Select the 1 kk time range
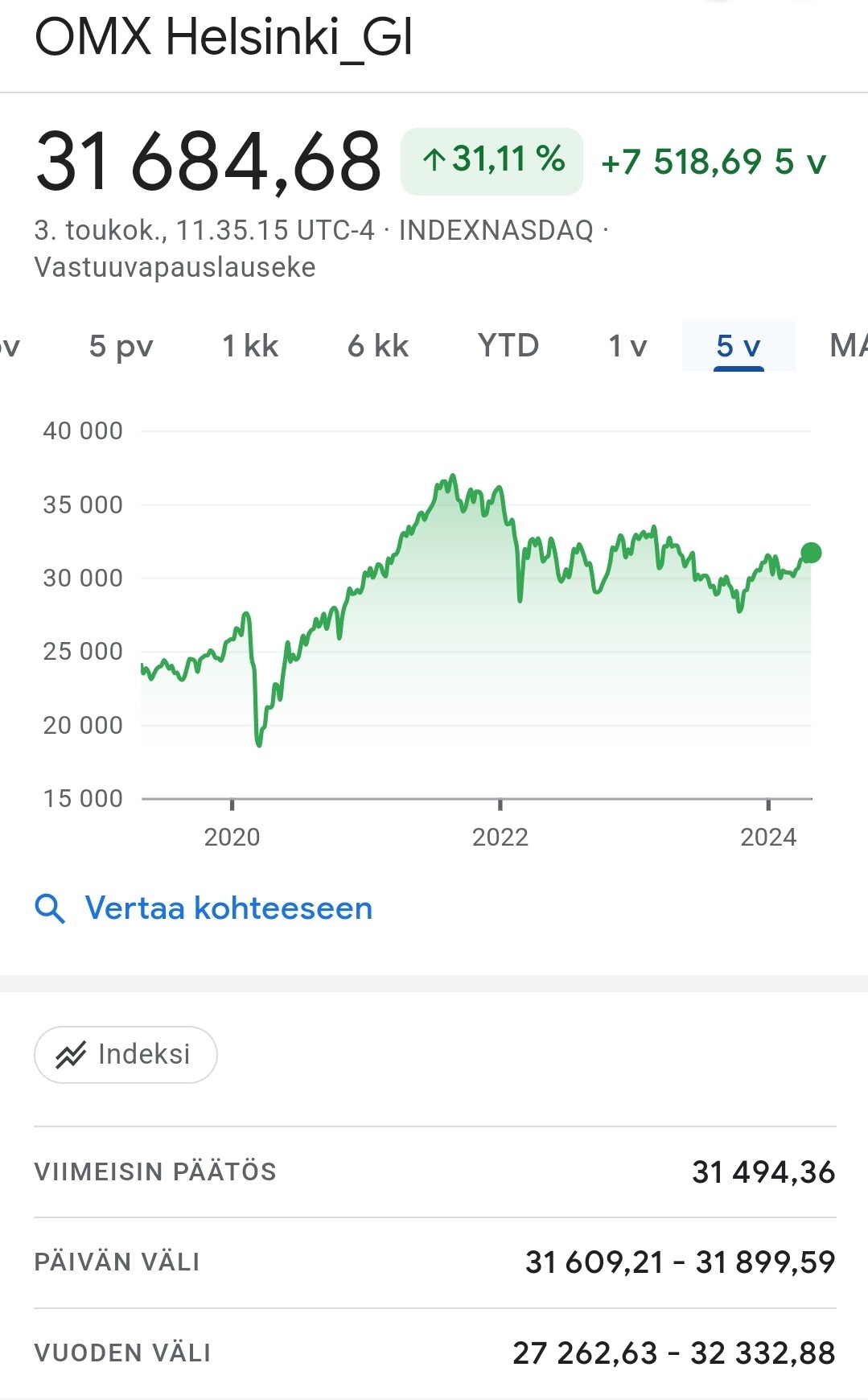The height and width of the screenshot is (1400, 868). point(250,347)
